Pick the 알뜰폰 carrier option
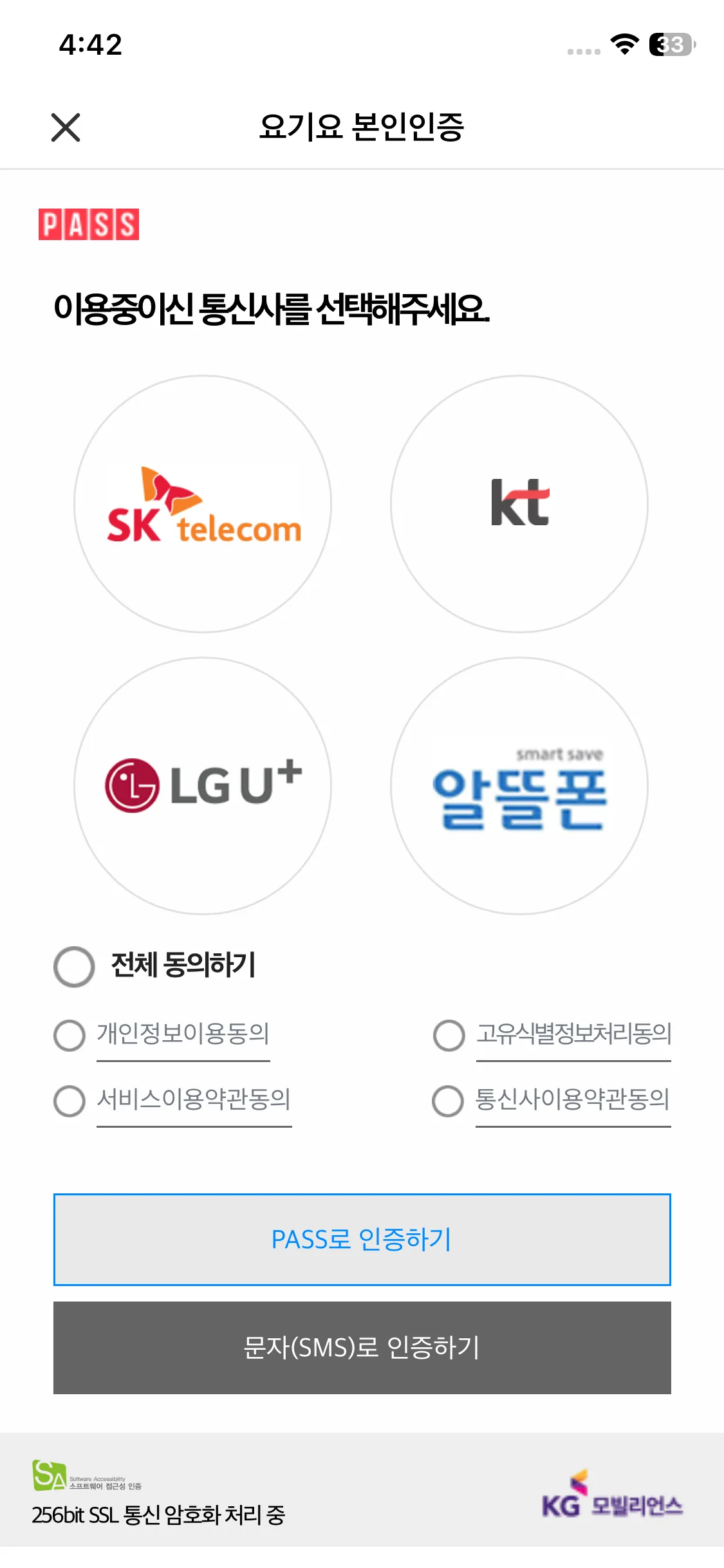This screenshot has height=1568, width=724. click(519, 786)
